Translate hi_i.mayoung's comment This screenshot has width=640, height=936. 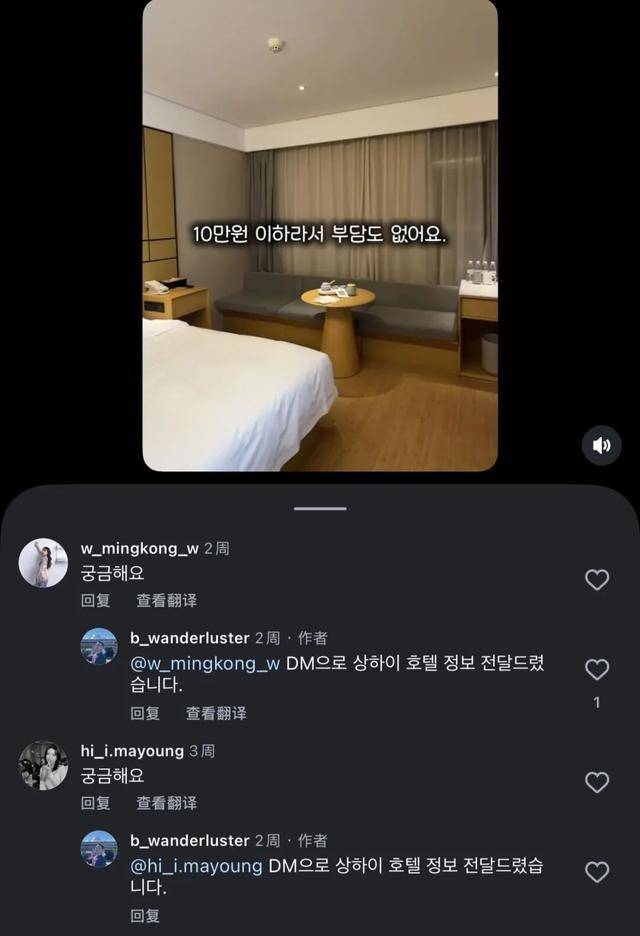(x=166, y=803)
